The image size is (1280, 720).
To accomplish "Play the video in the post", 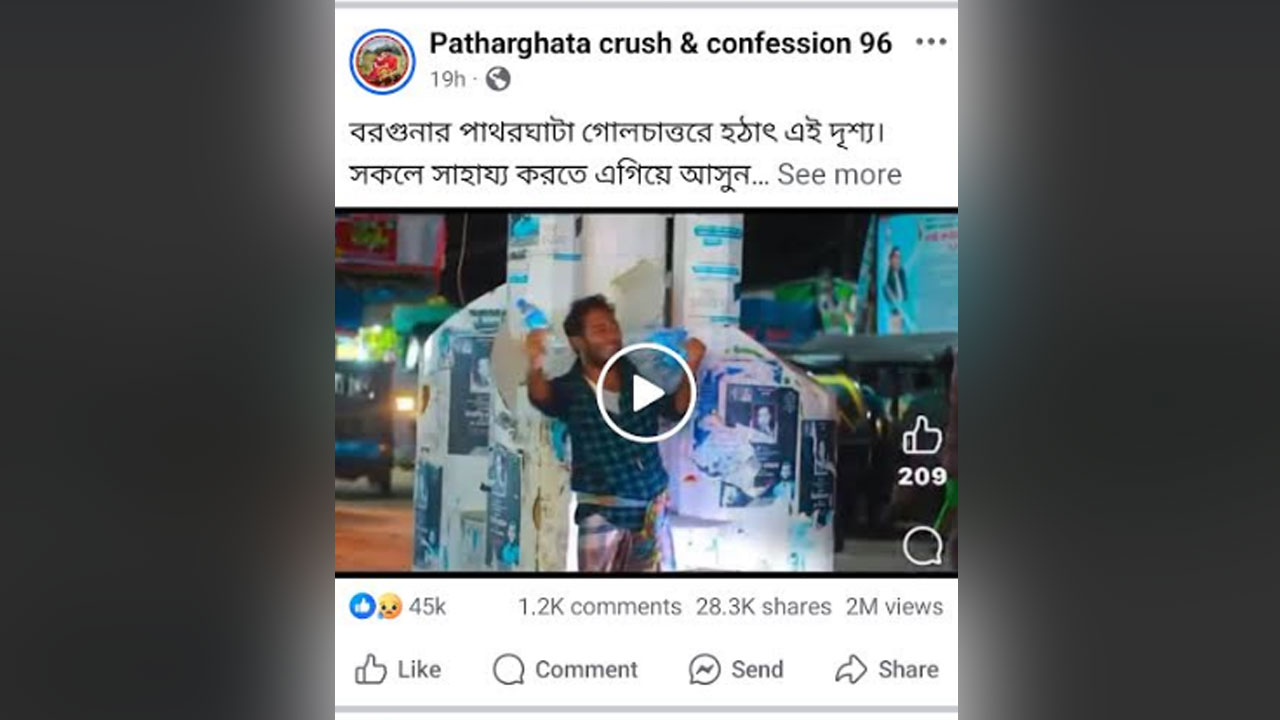I will (646, 393).
